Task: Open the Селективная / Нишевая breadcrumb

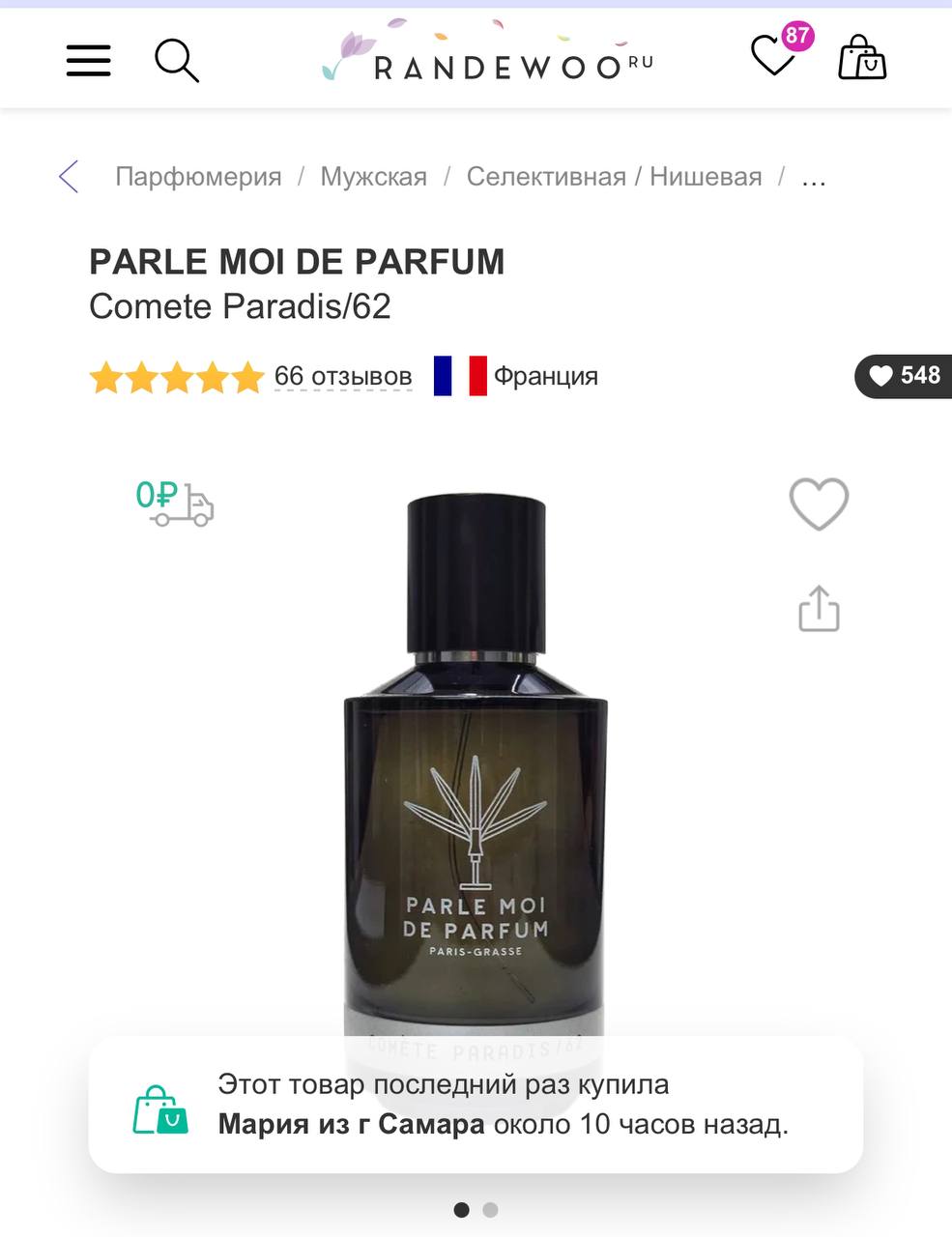Action: pos(614,177)
